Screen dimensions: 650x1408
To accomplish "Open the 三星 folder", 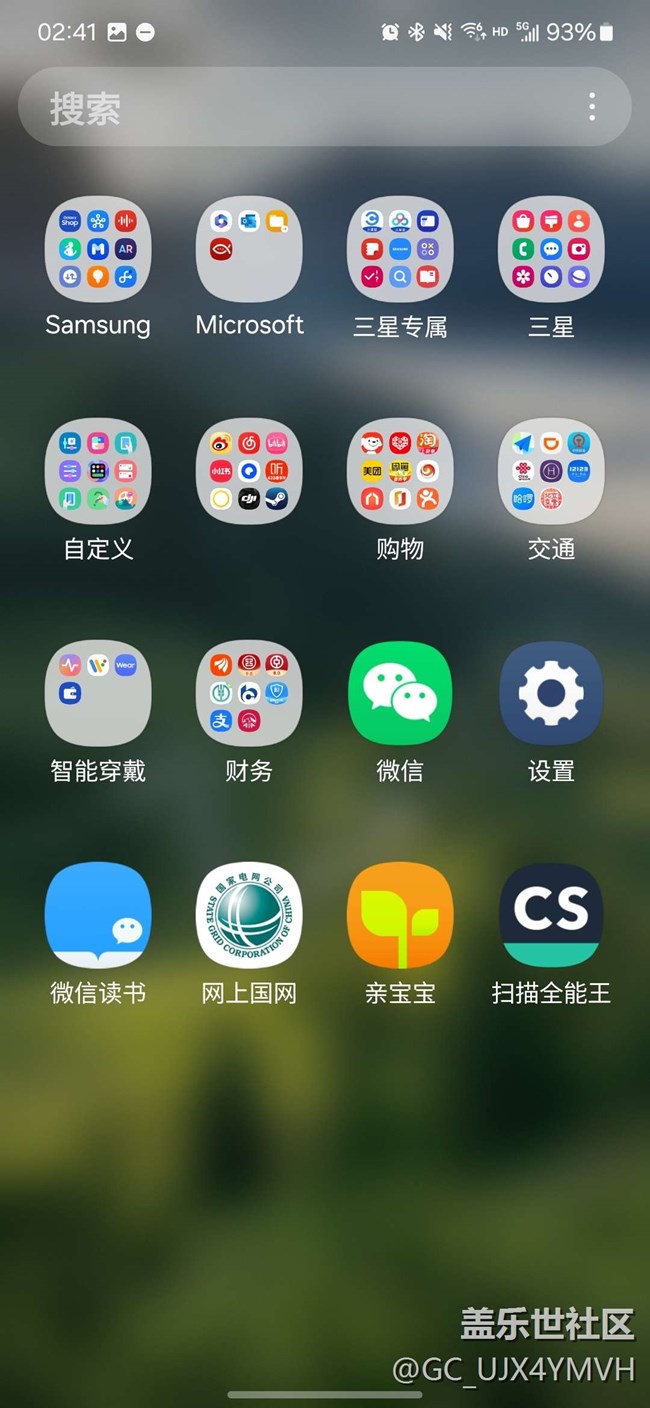I will pos(551,249).
